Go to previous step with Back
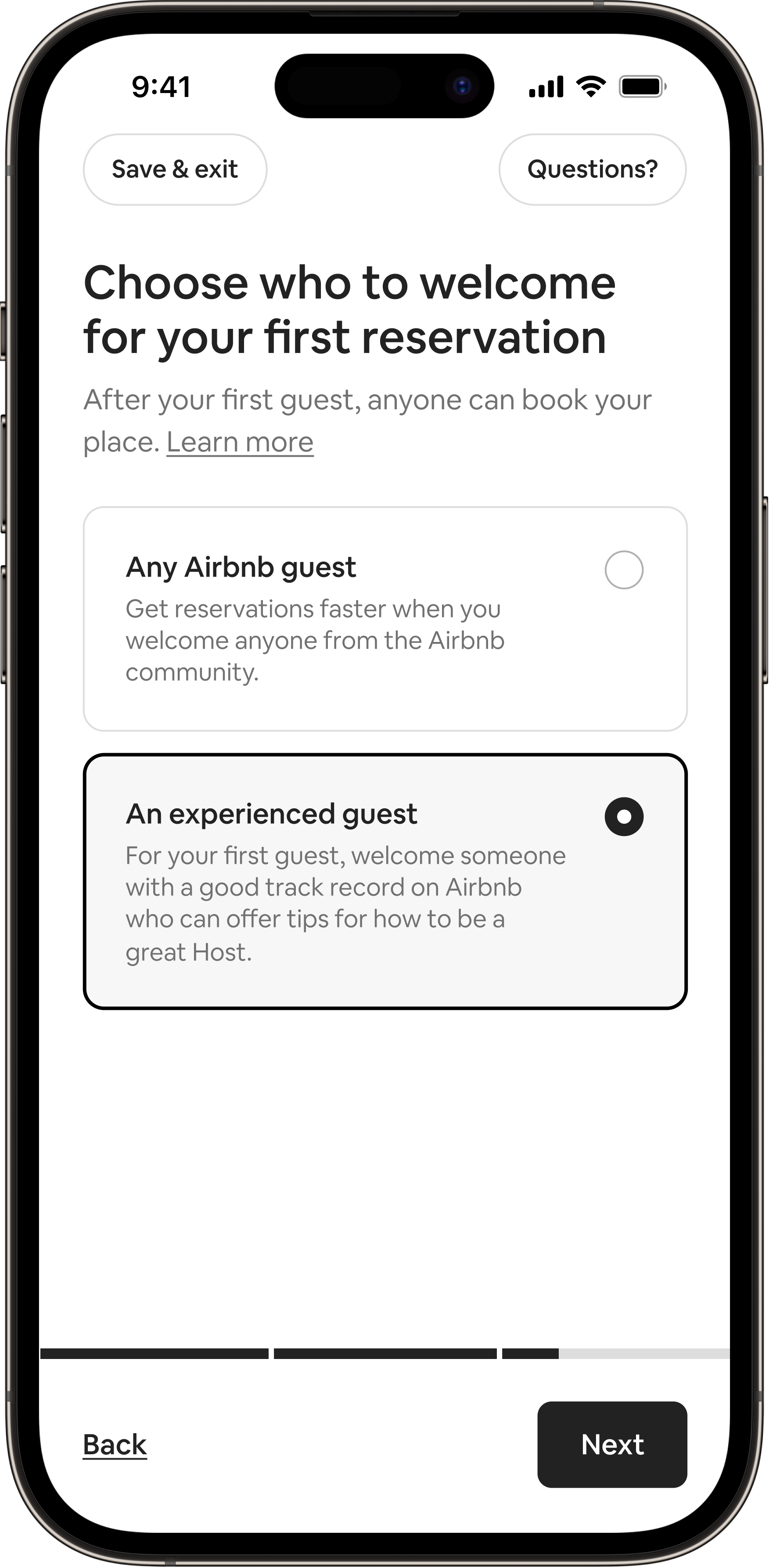Viewport: 769px width, 1568px height. [x=115, y=1445]
